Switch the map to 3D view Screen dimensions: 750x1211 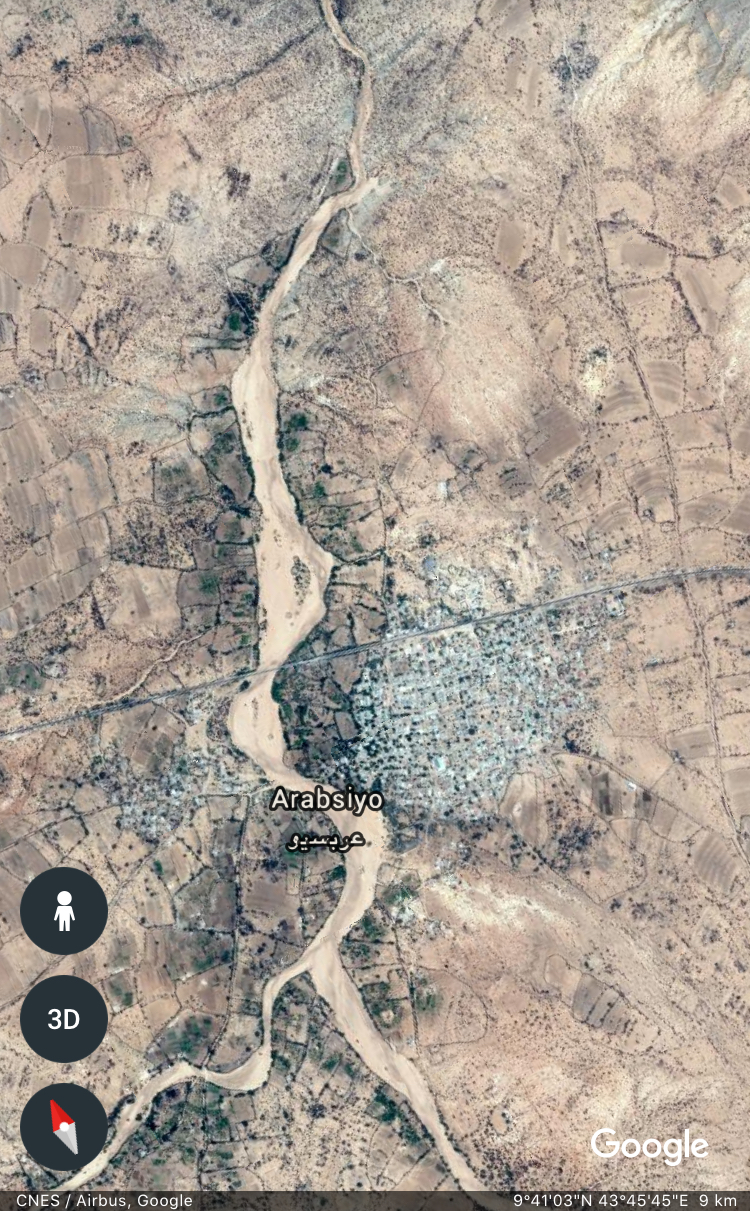[x=64, y=1019]
